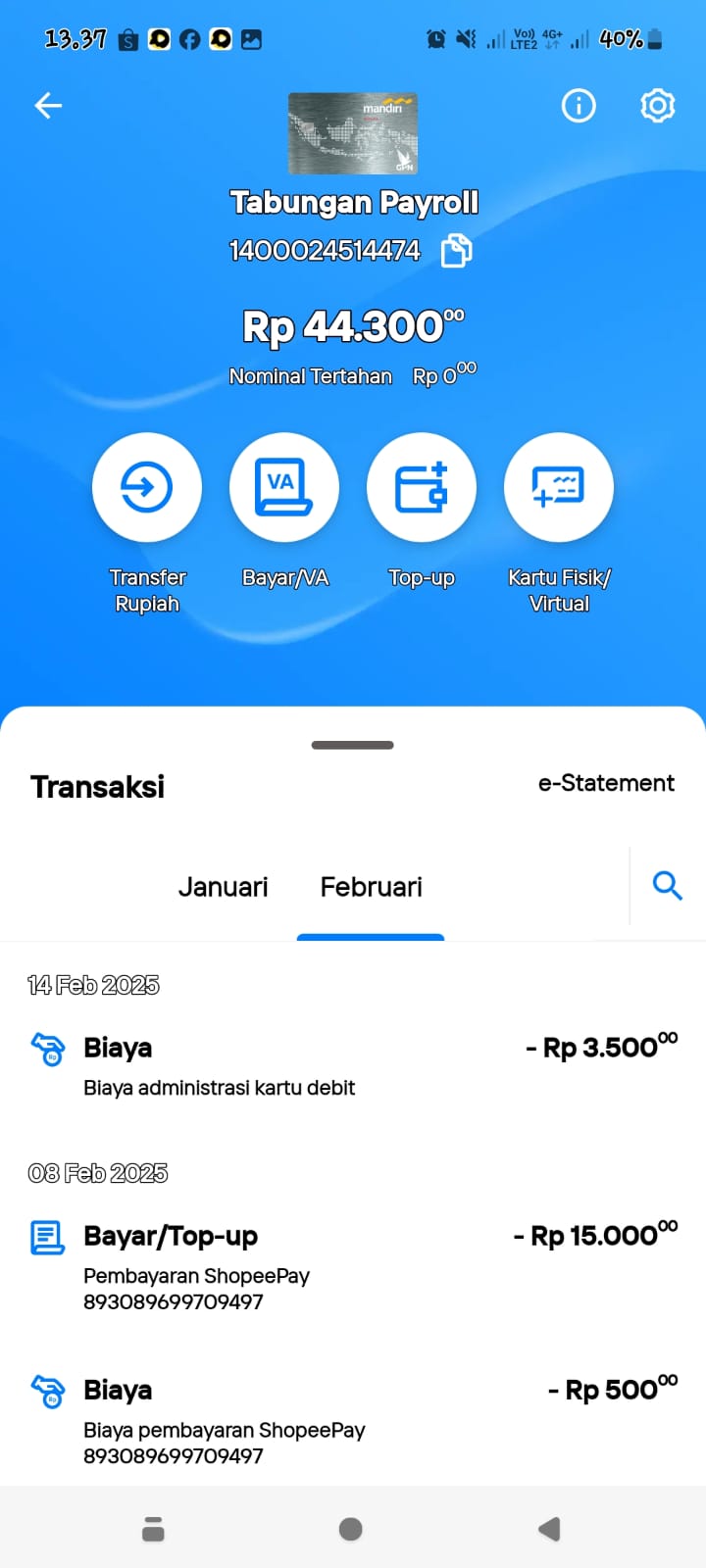
Task: Open recent apps from navigation bar
Action: (x=153, y=1529)
